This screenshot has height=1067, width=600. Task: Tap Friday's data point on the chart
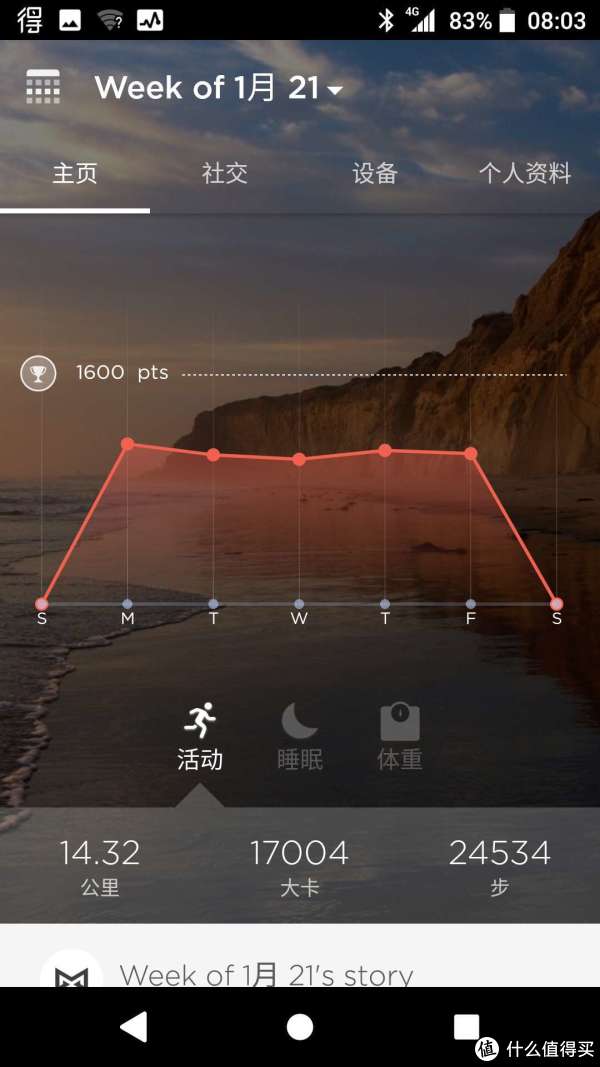click(x=471, y=453)
